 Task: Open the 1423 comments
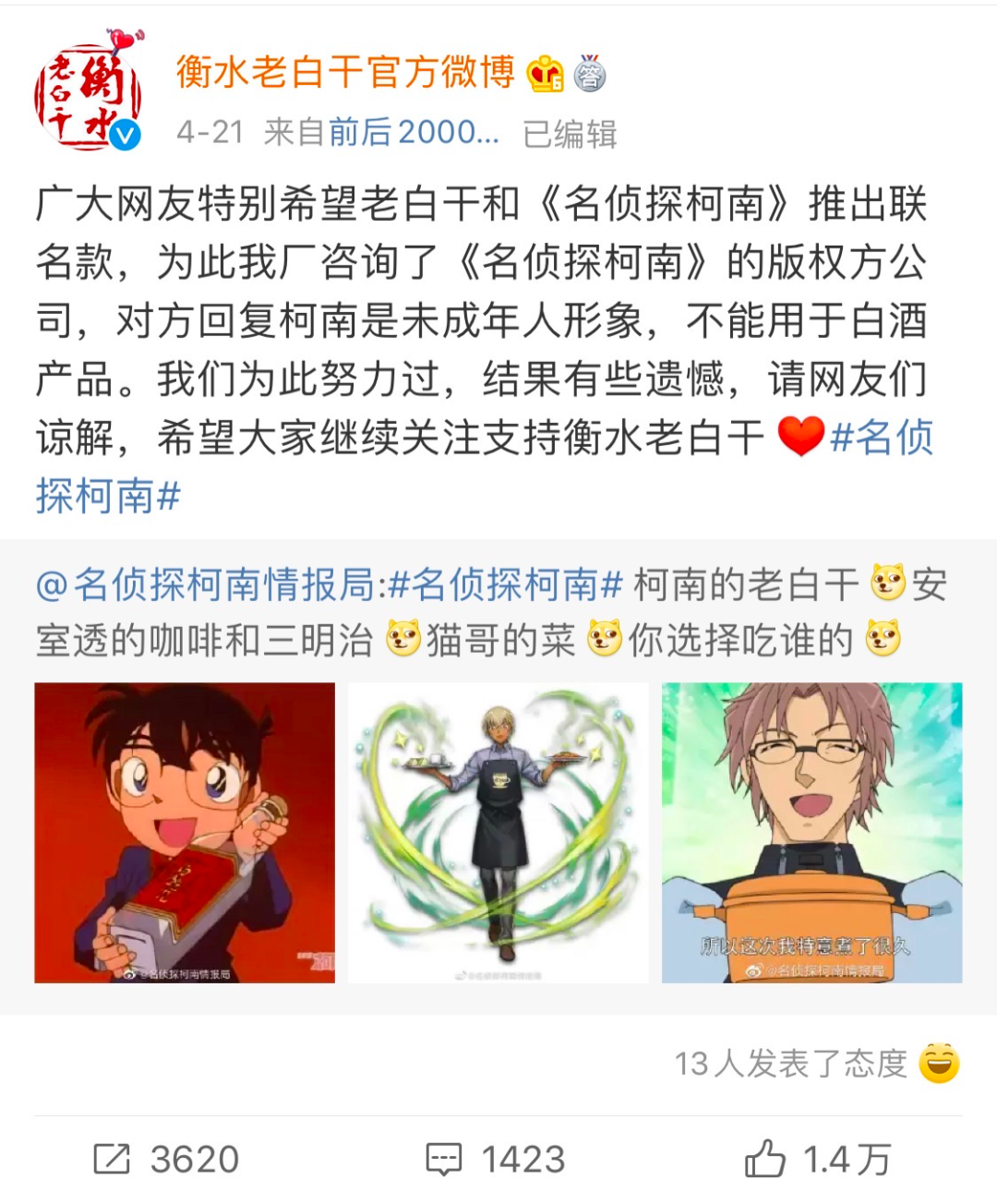(496, 1159)
